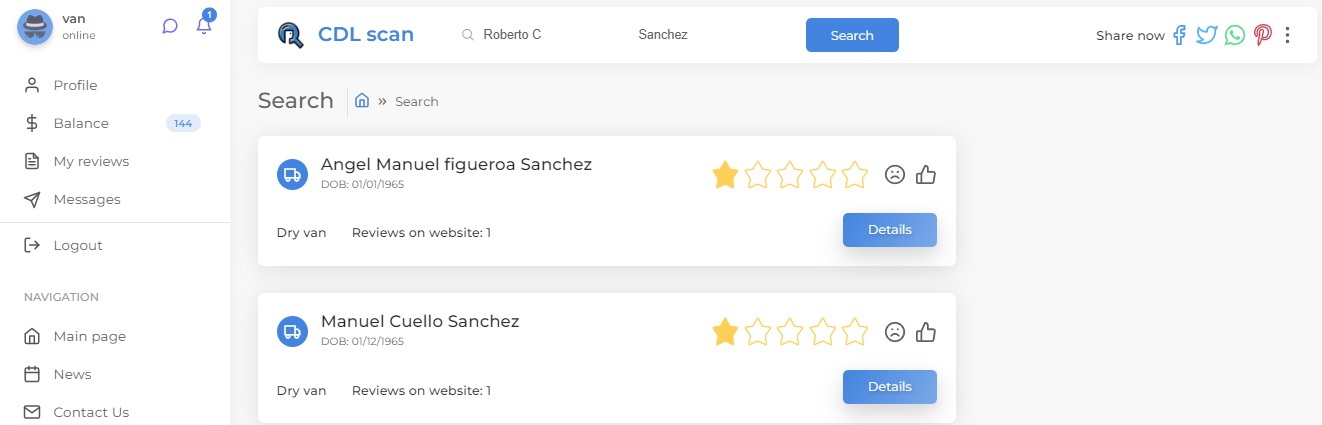1322x425 pixels.
Task: View Details for Angel Manuel figueroa Sanchez
Action: [x=889, y=230]
